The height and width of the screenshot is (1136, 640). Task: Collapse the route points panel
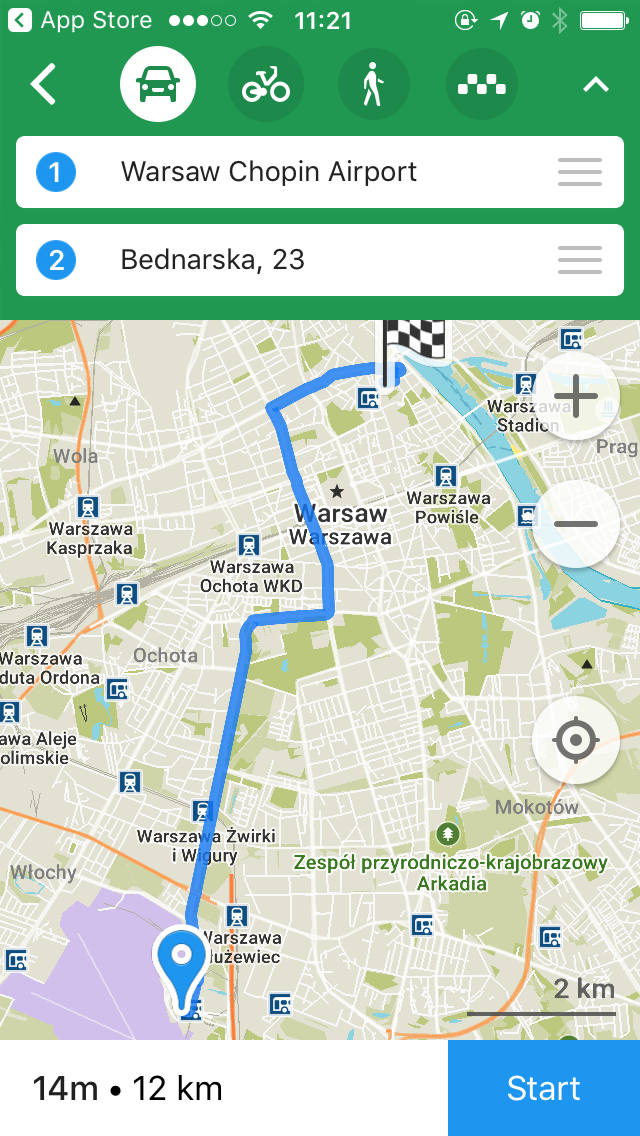[x=596, y=85]
